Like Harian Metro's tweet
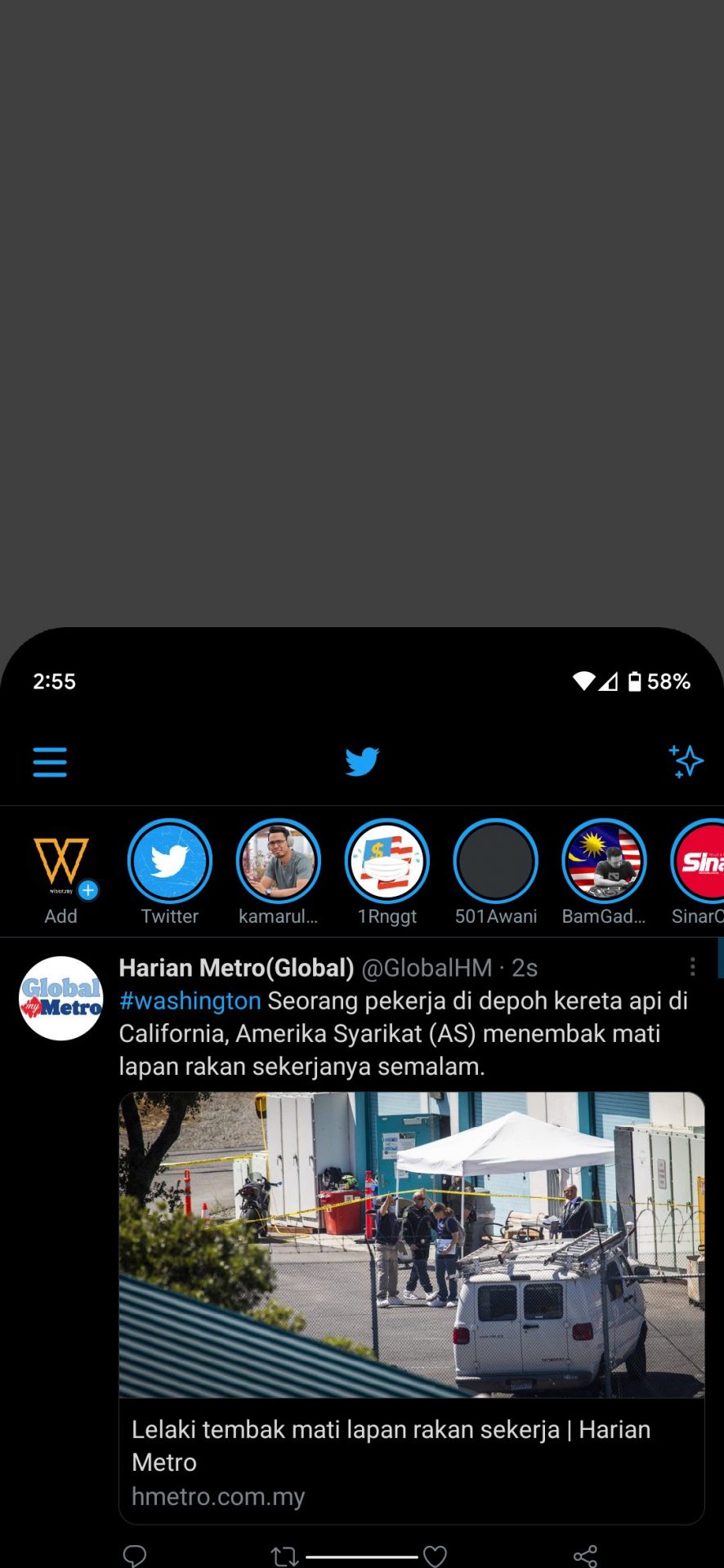This screenshot has height=1568, width=724. [435, 1557]
